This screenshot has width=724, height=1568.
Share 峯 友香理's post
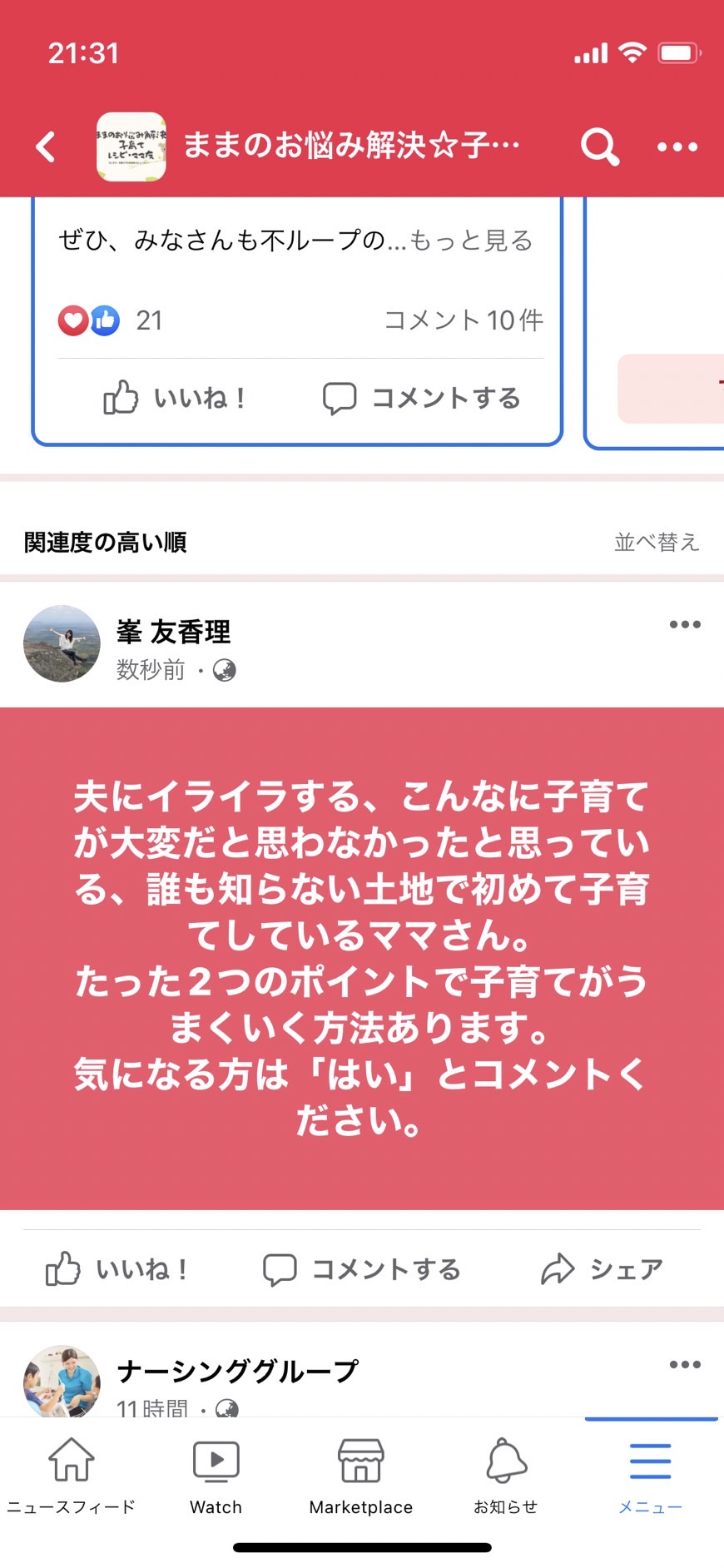(602, 1269)
